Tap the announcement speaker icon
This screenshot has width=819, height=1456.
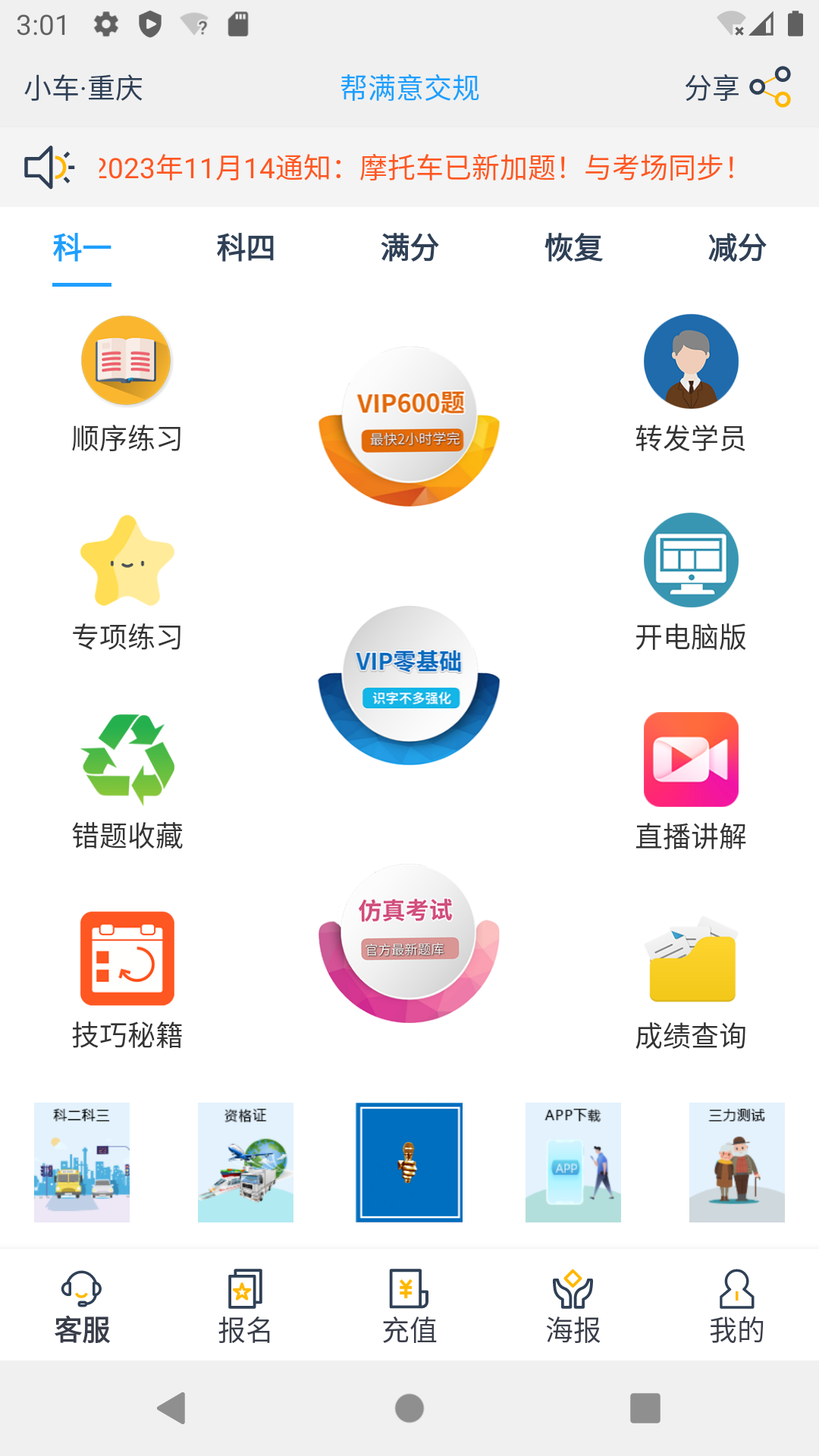pyautogui.click(x=50, y=167)
